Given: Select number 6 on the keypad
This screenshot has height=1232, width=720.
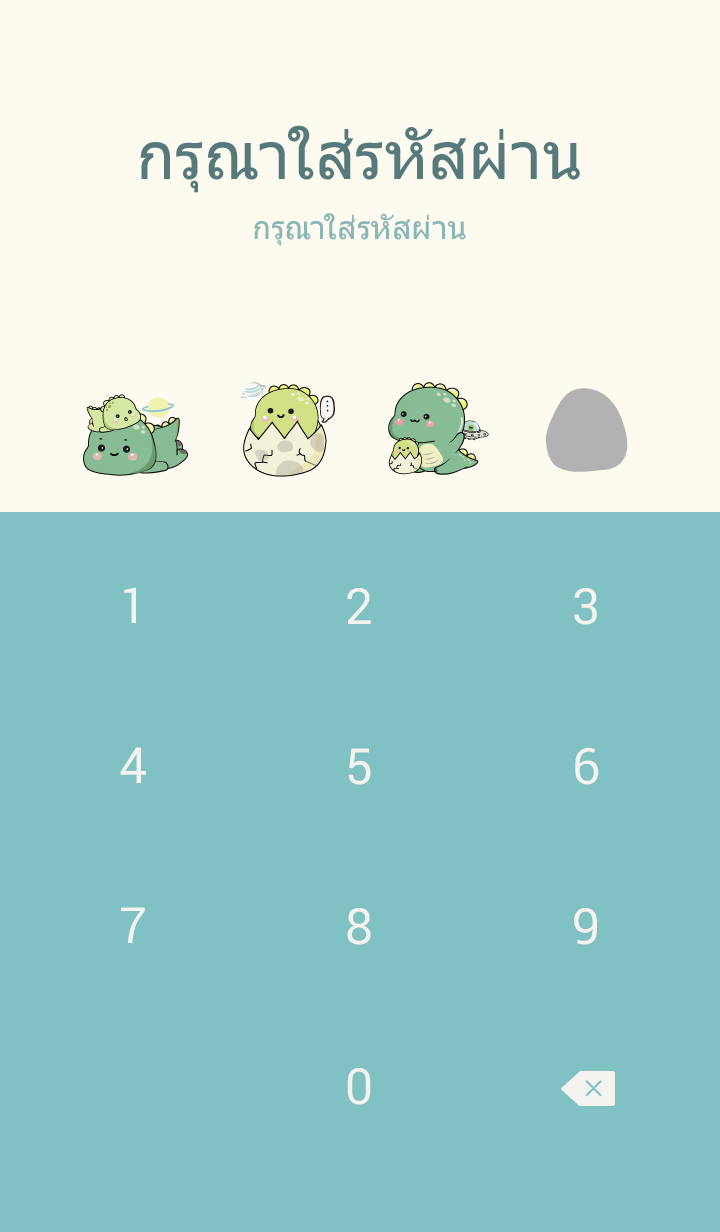Looking at the screenshot, I should coord(585,767).
